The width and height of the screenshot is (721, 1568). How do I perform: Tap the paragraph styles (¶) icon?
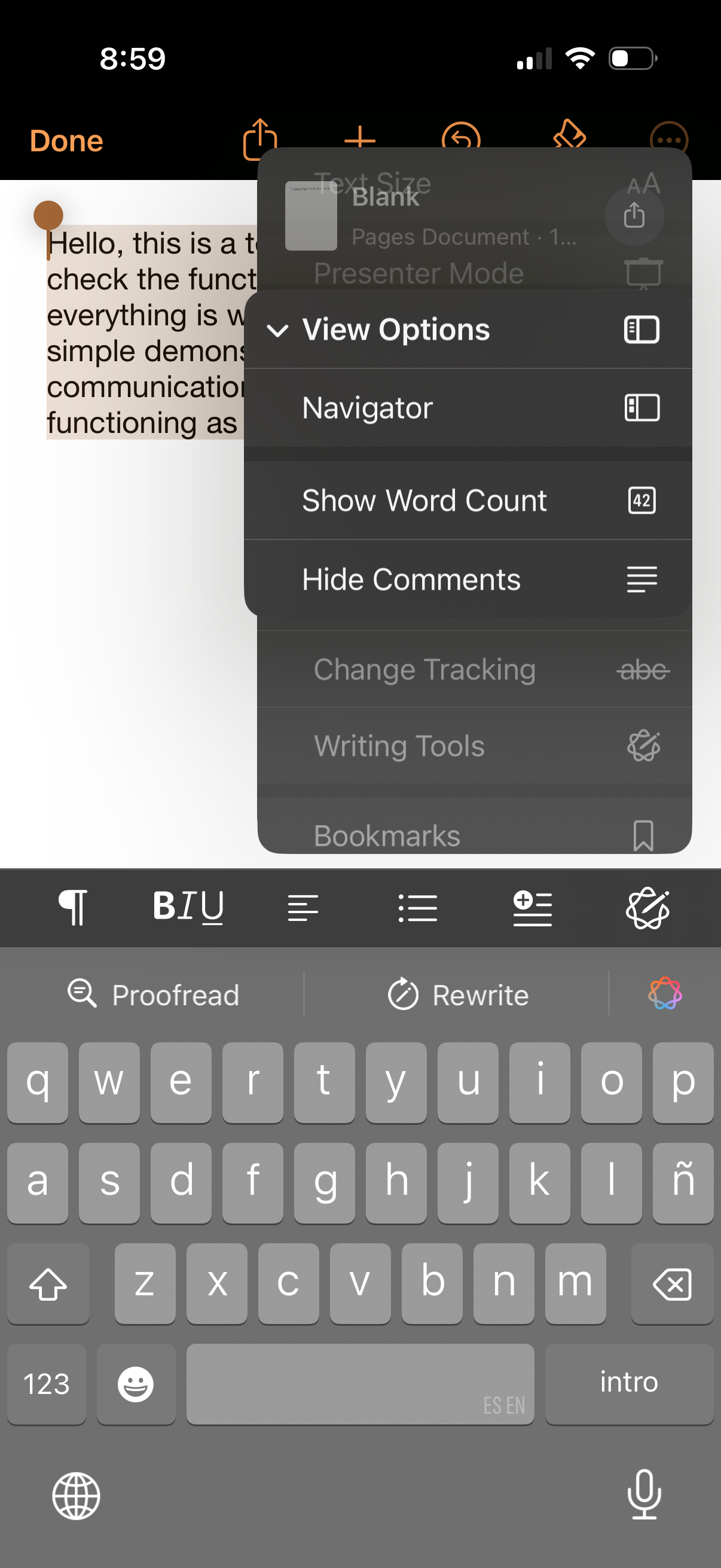point(73,908)
